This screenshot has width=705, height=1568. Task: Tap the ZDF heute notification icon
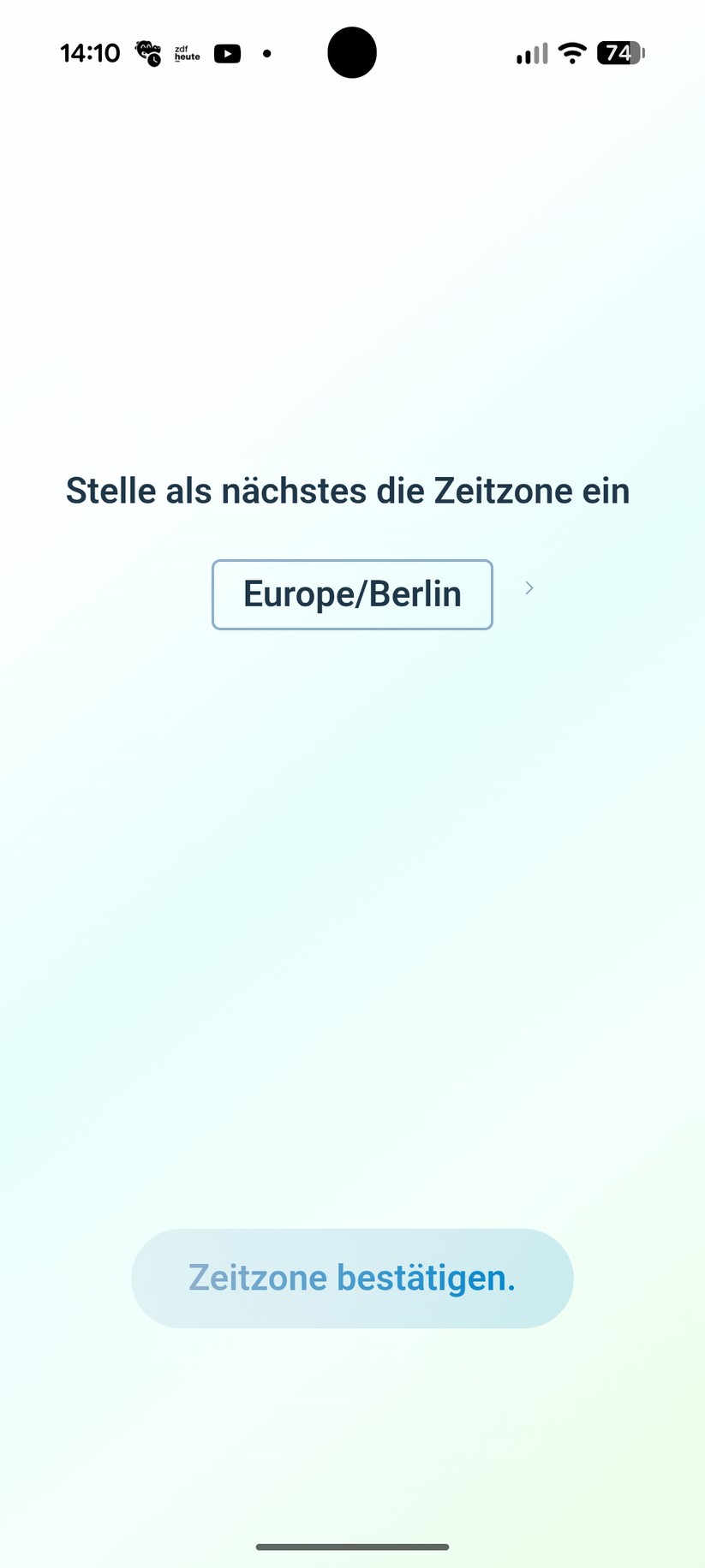coord(185,53)
